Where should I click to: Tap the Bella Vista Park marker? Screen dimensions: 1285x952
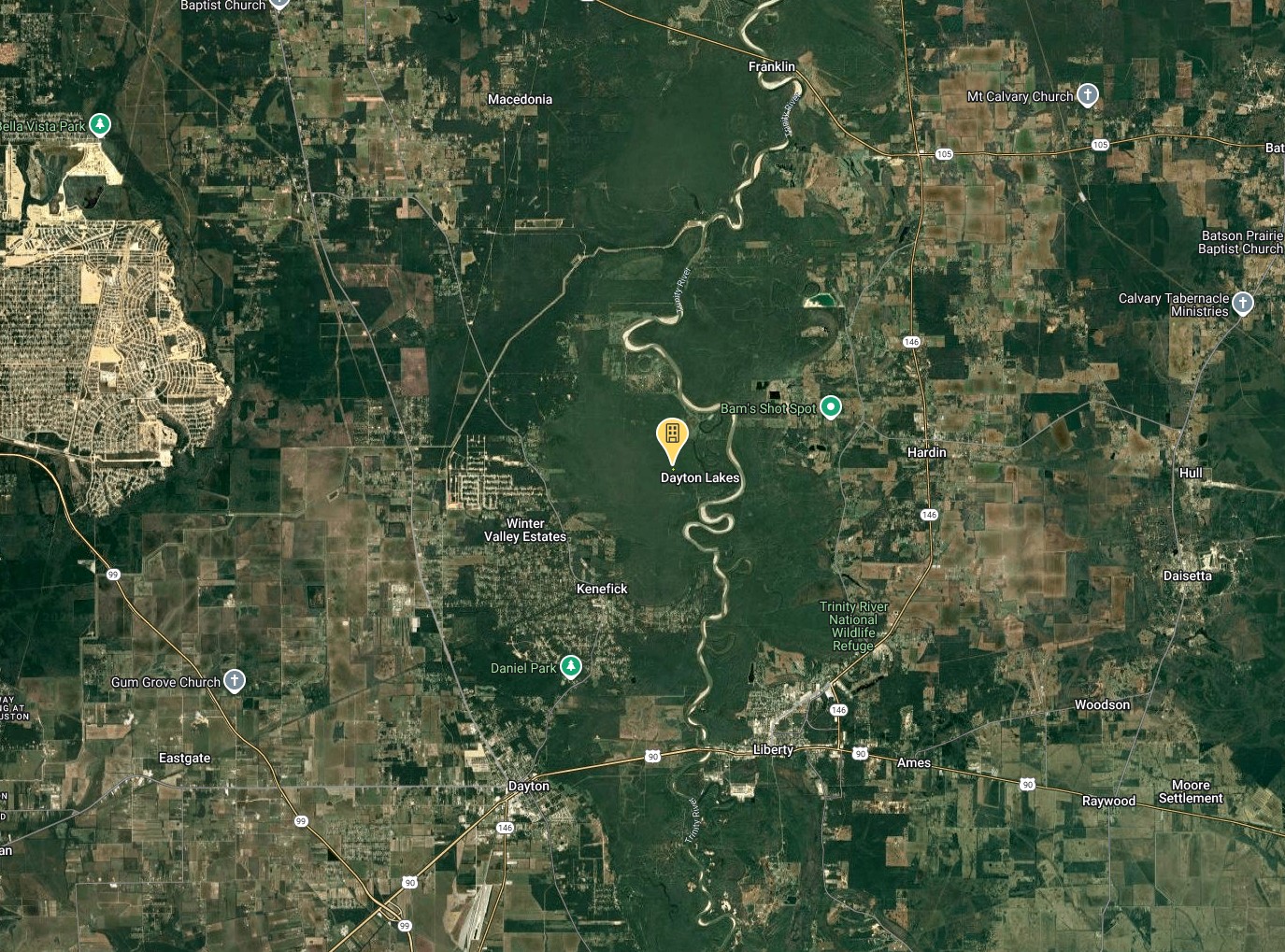(99, 124)
